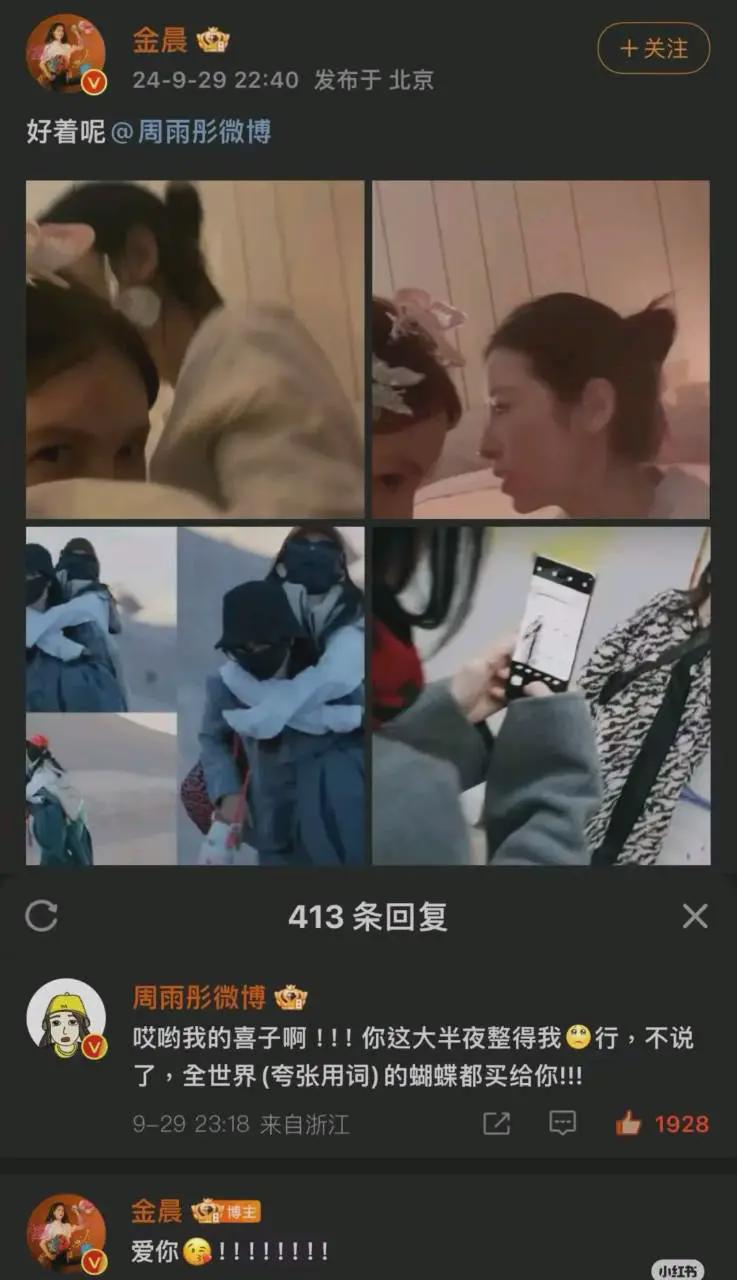The width and height of the screenshot is (737, 1280).
Task: View the second photo with two women talking
Action: tap(541, 349)
